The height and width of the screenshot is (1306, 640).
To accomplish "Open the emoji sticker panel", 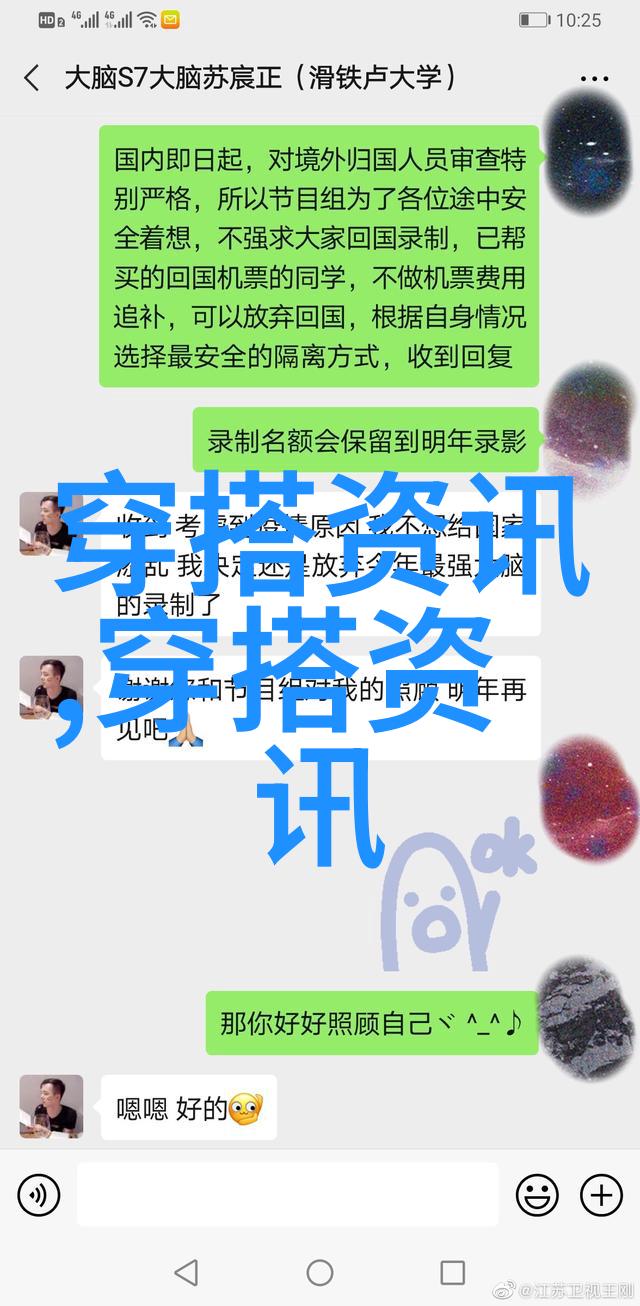I will (537, 1194).
